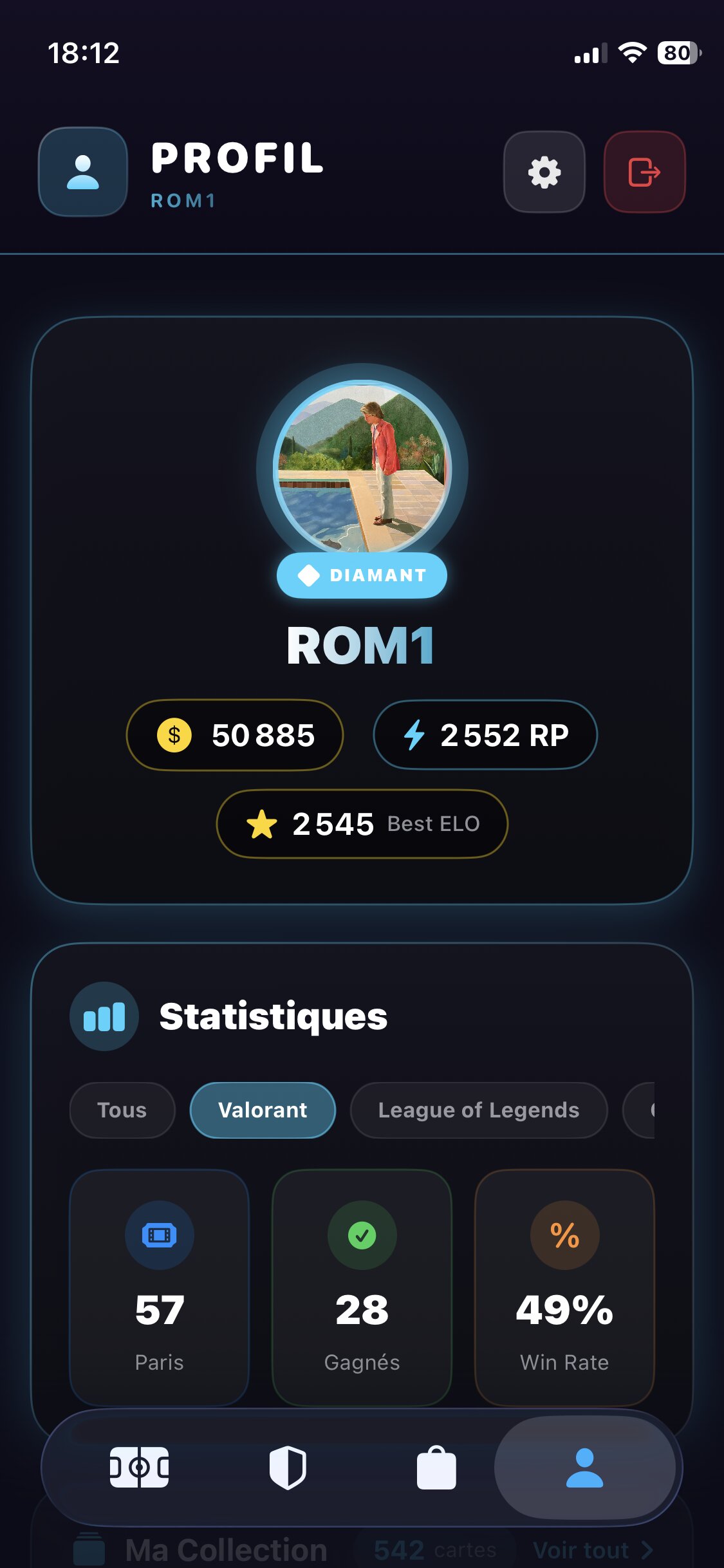Screen dimensions: 724x1568
Task: Open the shop bag icon in bottom navigation
Action: [436, 1468]
